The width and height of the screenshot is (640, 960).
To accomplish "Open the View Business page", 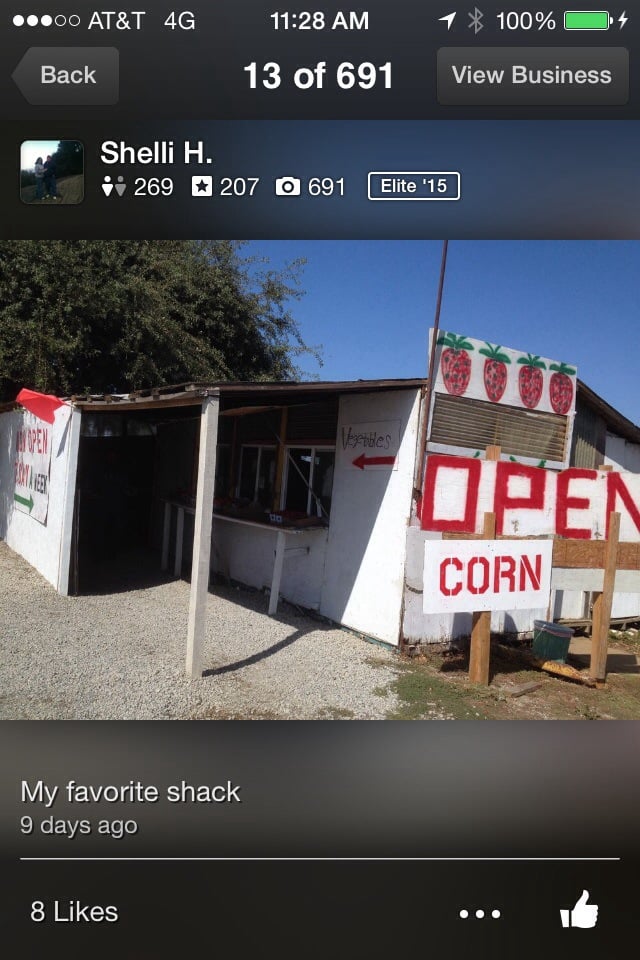I will [x=531, y=76].
